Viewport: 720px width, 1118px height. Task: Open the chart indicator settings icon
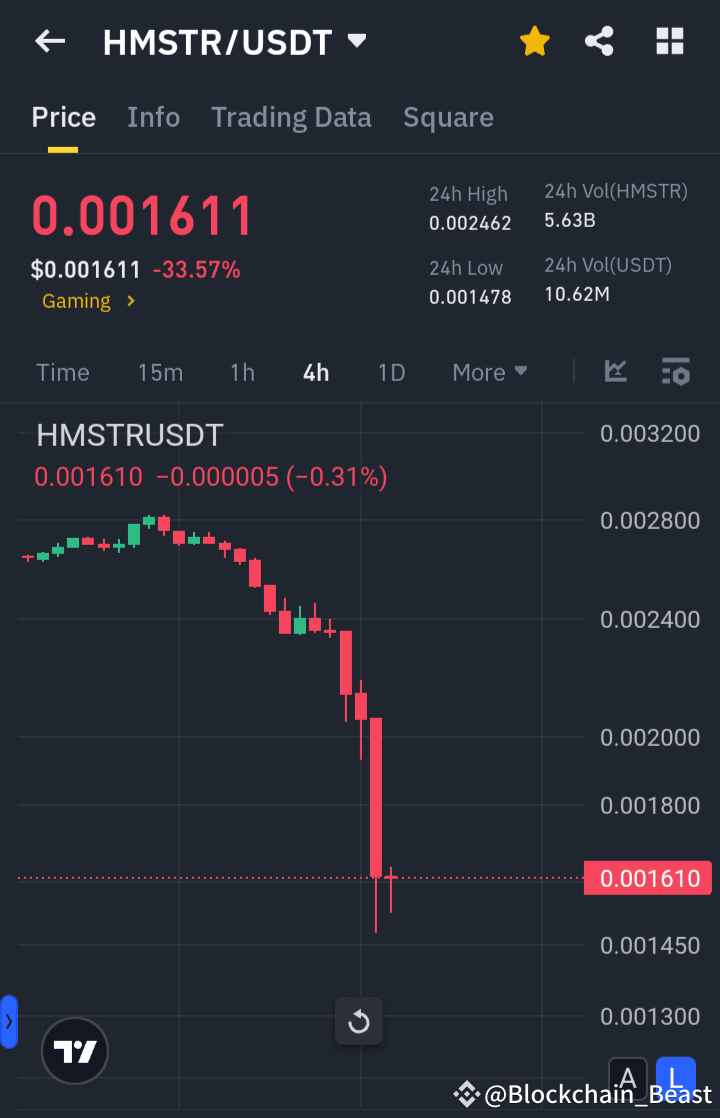coord(675,371)
